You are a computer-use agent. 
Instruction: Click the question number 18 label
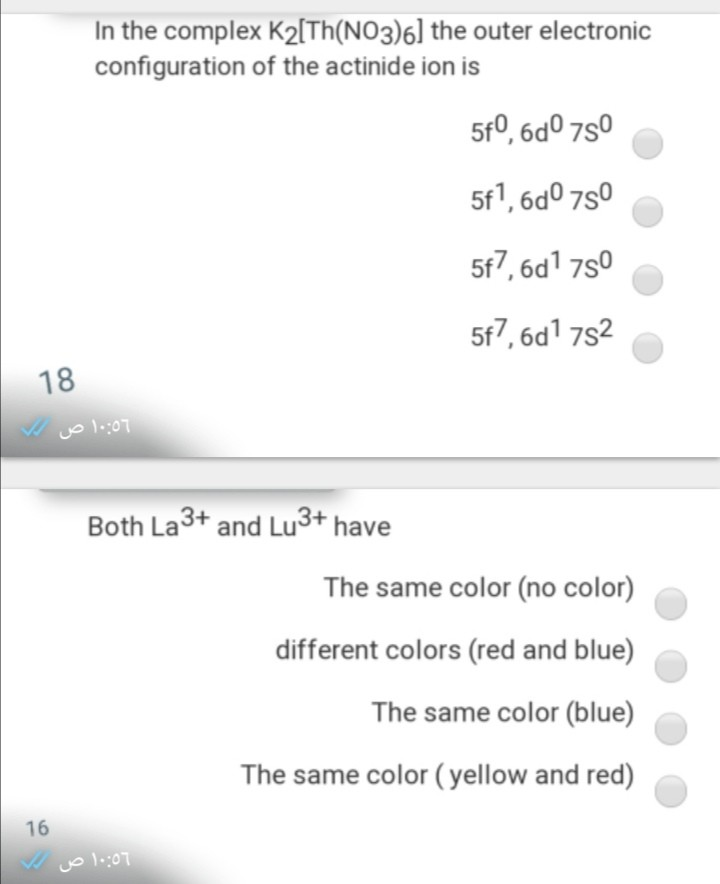pos(57,381)
